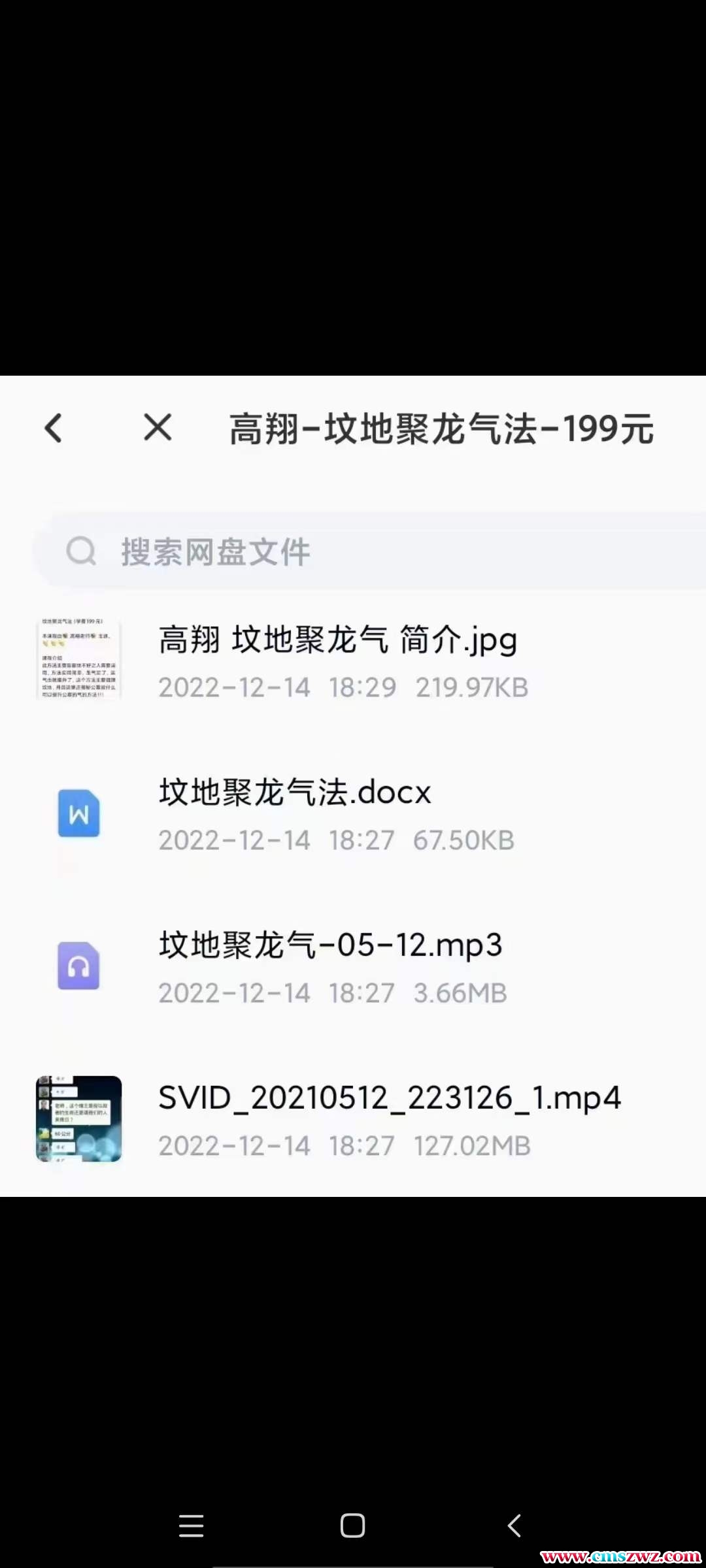Open recent apps from the navigation bar

pyautogui.click(x=191, y=1526)
